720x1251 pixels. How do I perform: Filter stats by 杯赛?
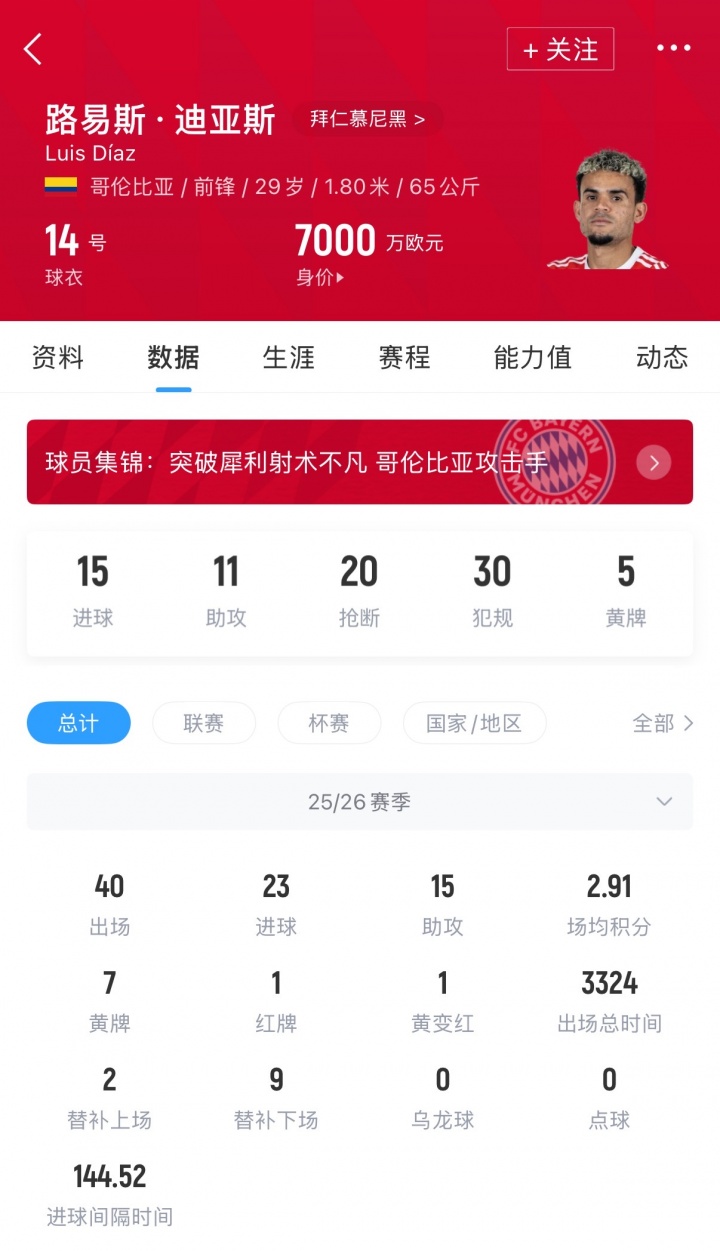point(329,723)
